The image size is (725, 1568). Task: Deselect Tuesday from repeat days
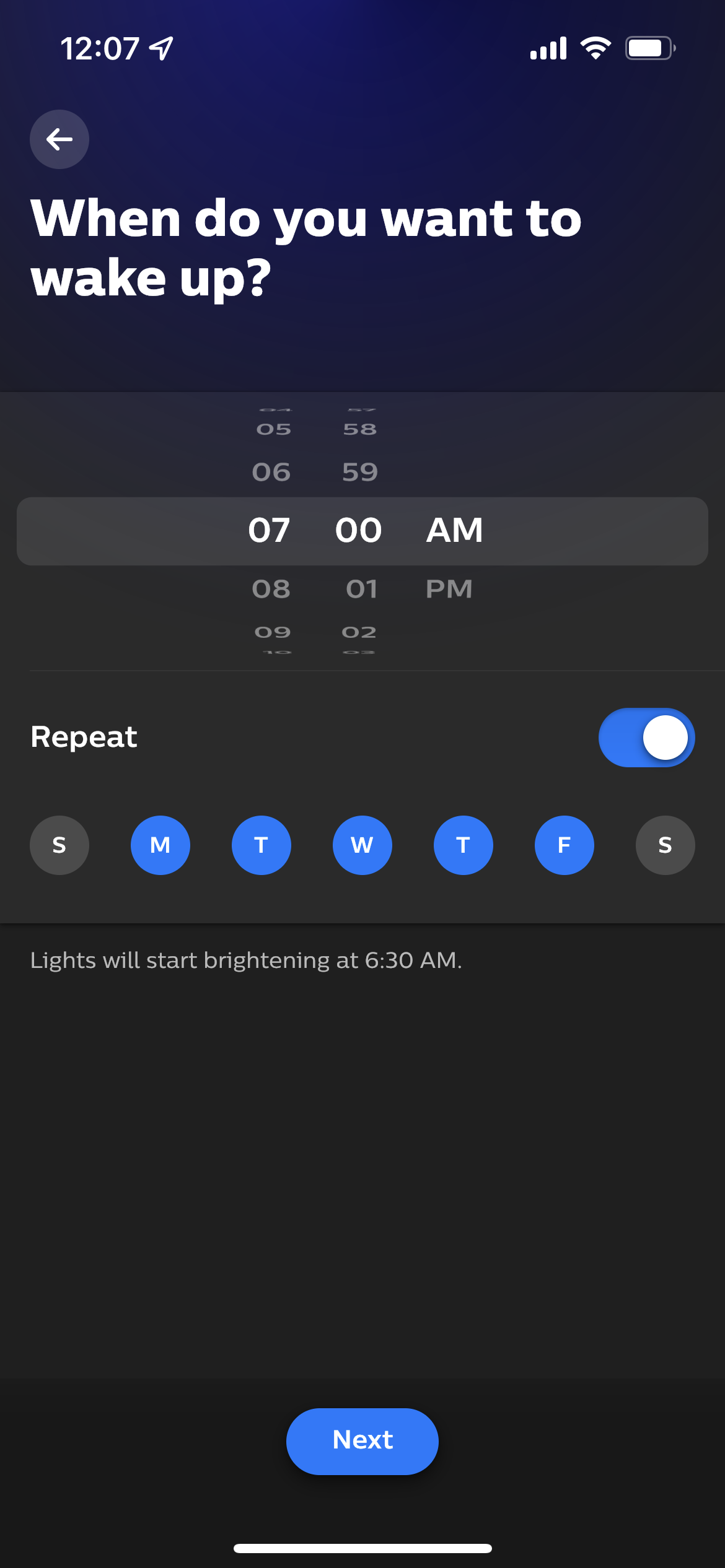point(261,845)
